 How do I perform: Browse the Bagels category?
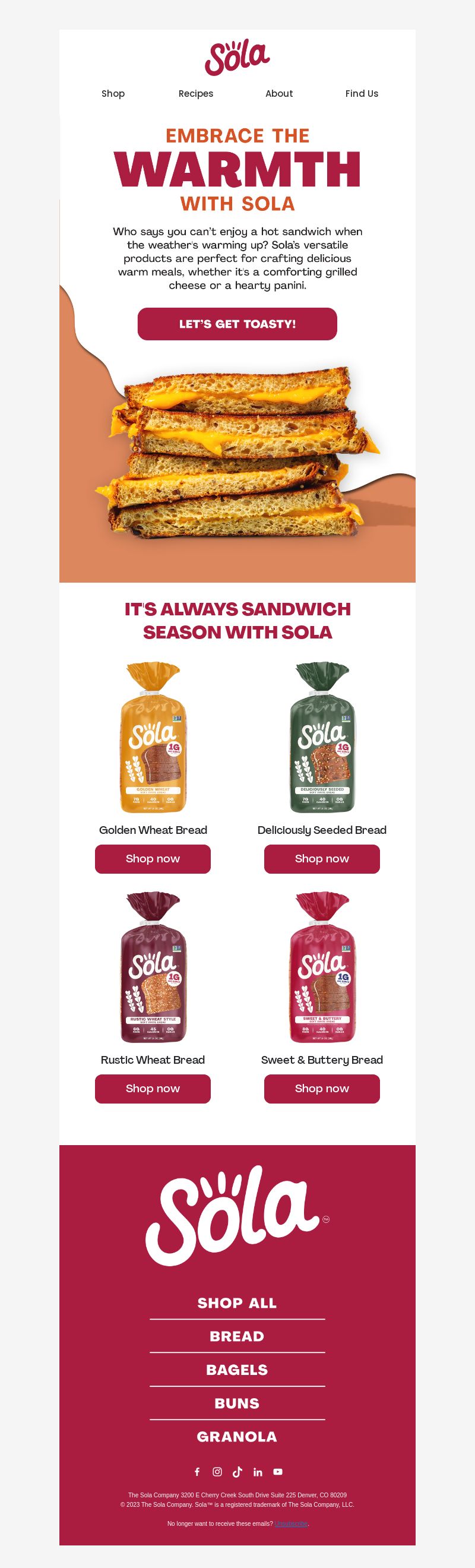(x=237, y=1370)
